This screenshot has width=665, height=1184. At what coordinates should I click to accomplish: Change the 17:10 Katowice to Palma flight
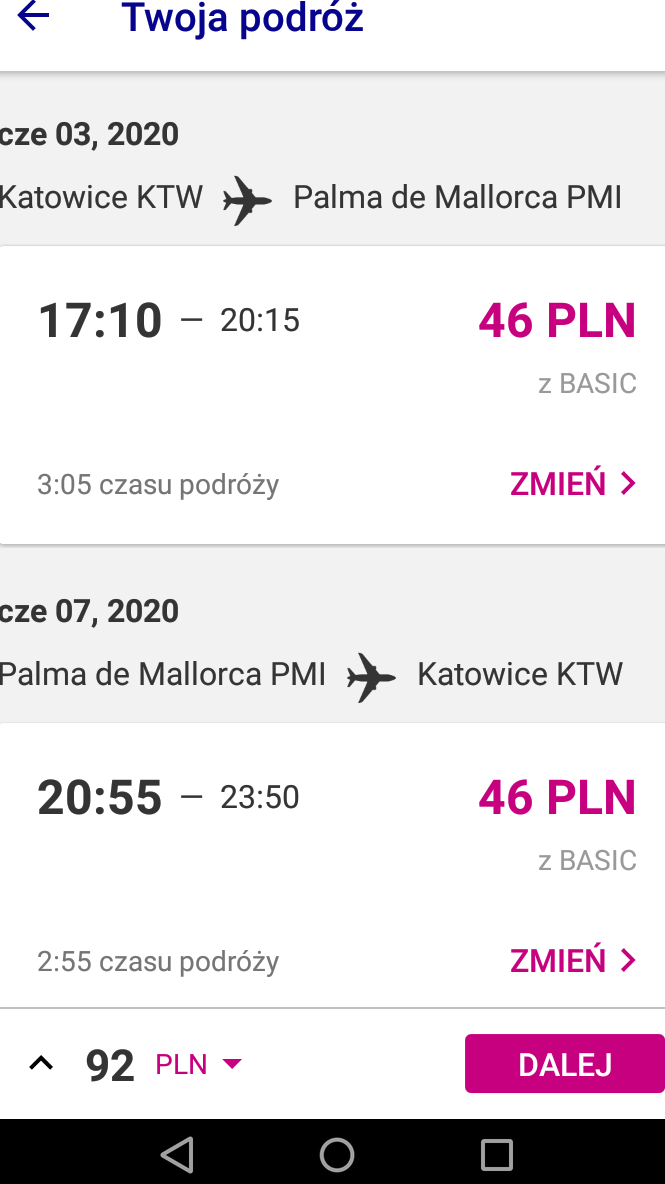click(574, 483)
